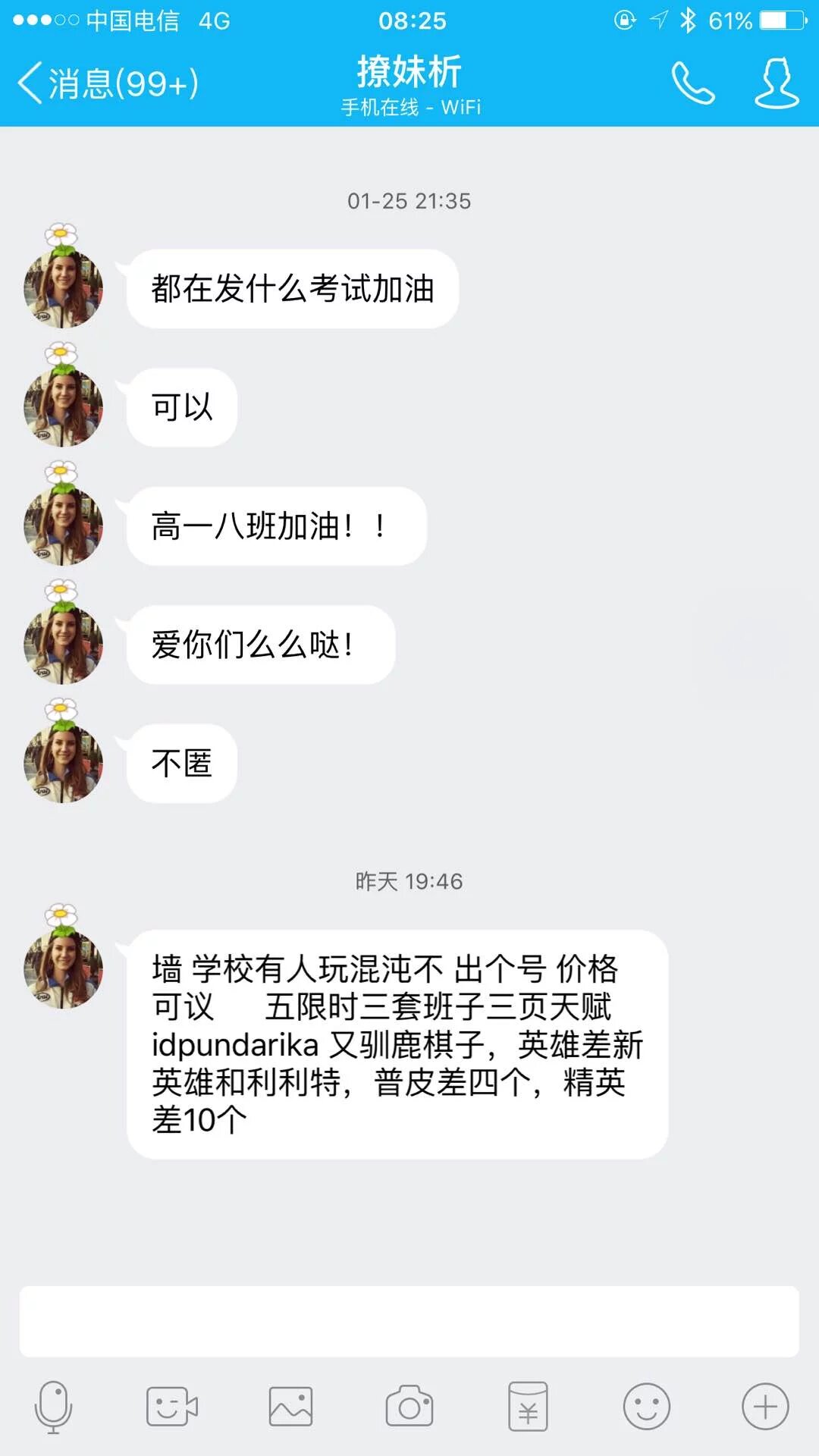819x1456 pixels.
Task: Open the camera to take a photo
Action: (x=409, y=1407)
